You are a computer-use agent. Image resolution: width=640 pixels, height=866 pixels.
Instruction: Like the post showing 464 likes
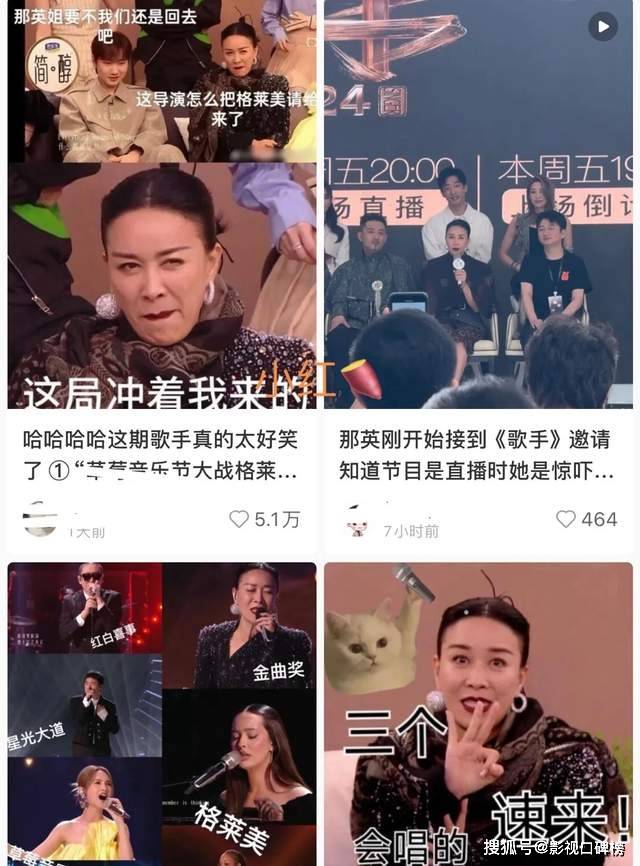(x=566, y=519)
